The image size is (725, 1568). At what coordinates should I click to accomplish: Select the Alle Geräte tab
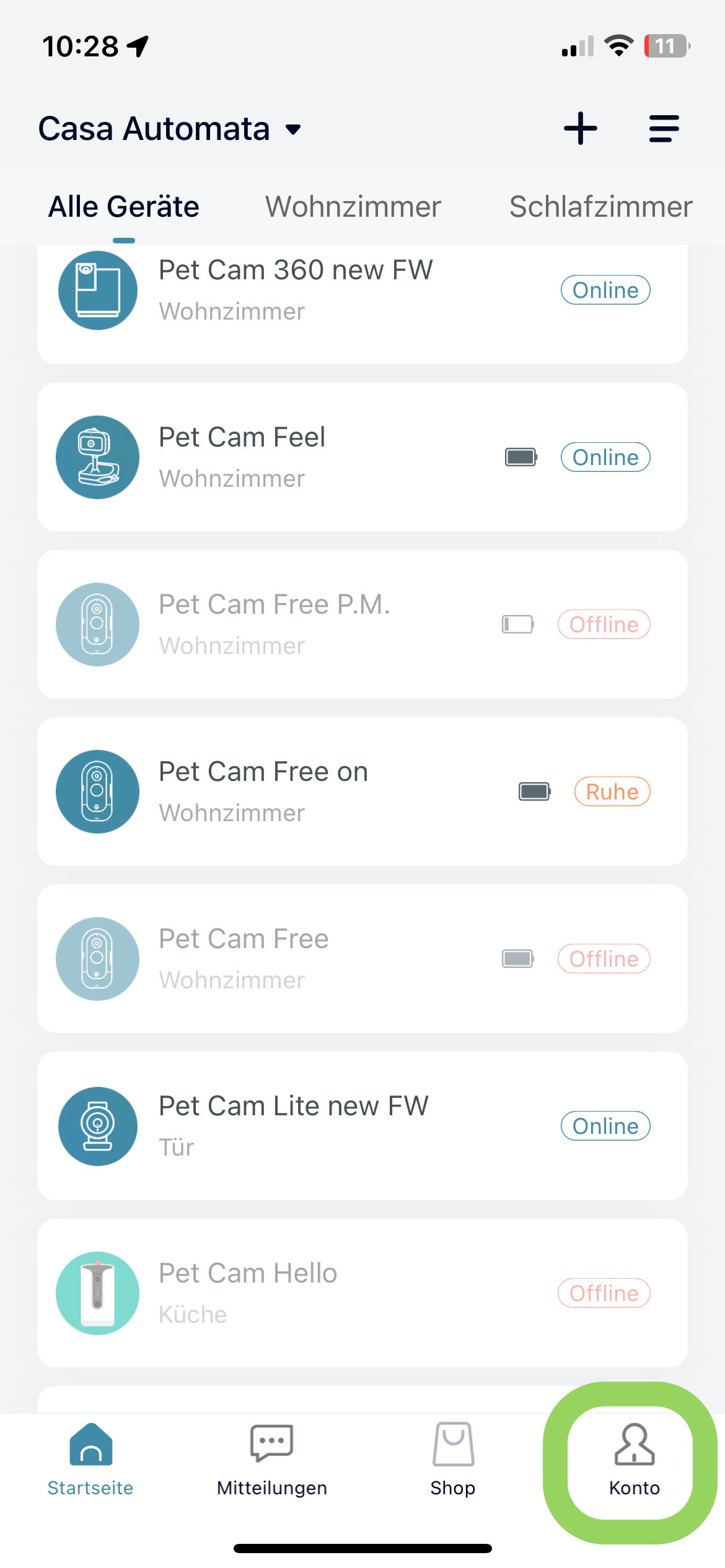tap(124, 207)
